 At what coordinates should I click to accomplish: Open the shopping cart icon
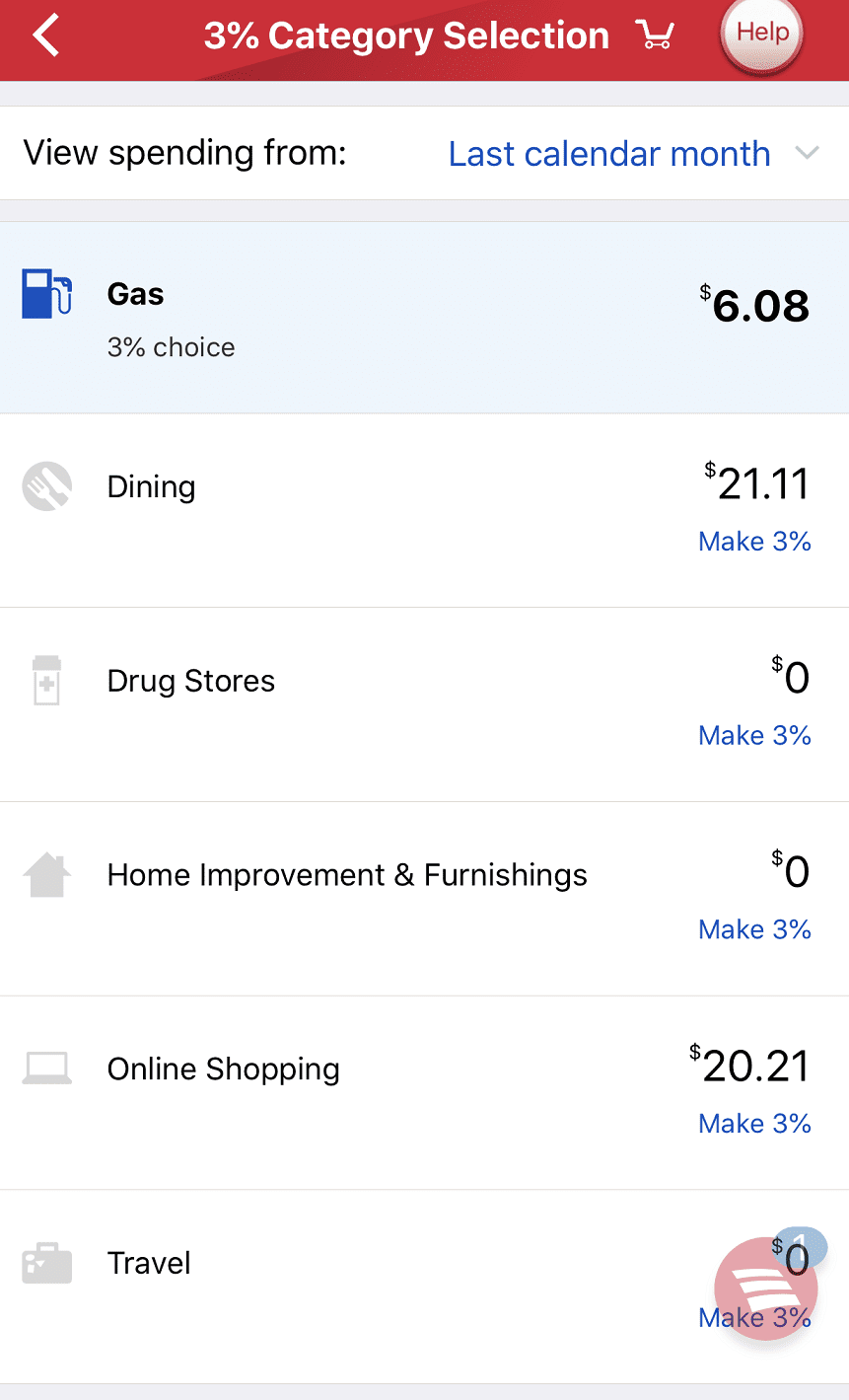coord(655,36)
